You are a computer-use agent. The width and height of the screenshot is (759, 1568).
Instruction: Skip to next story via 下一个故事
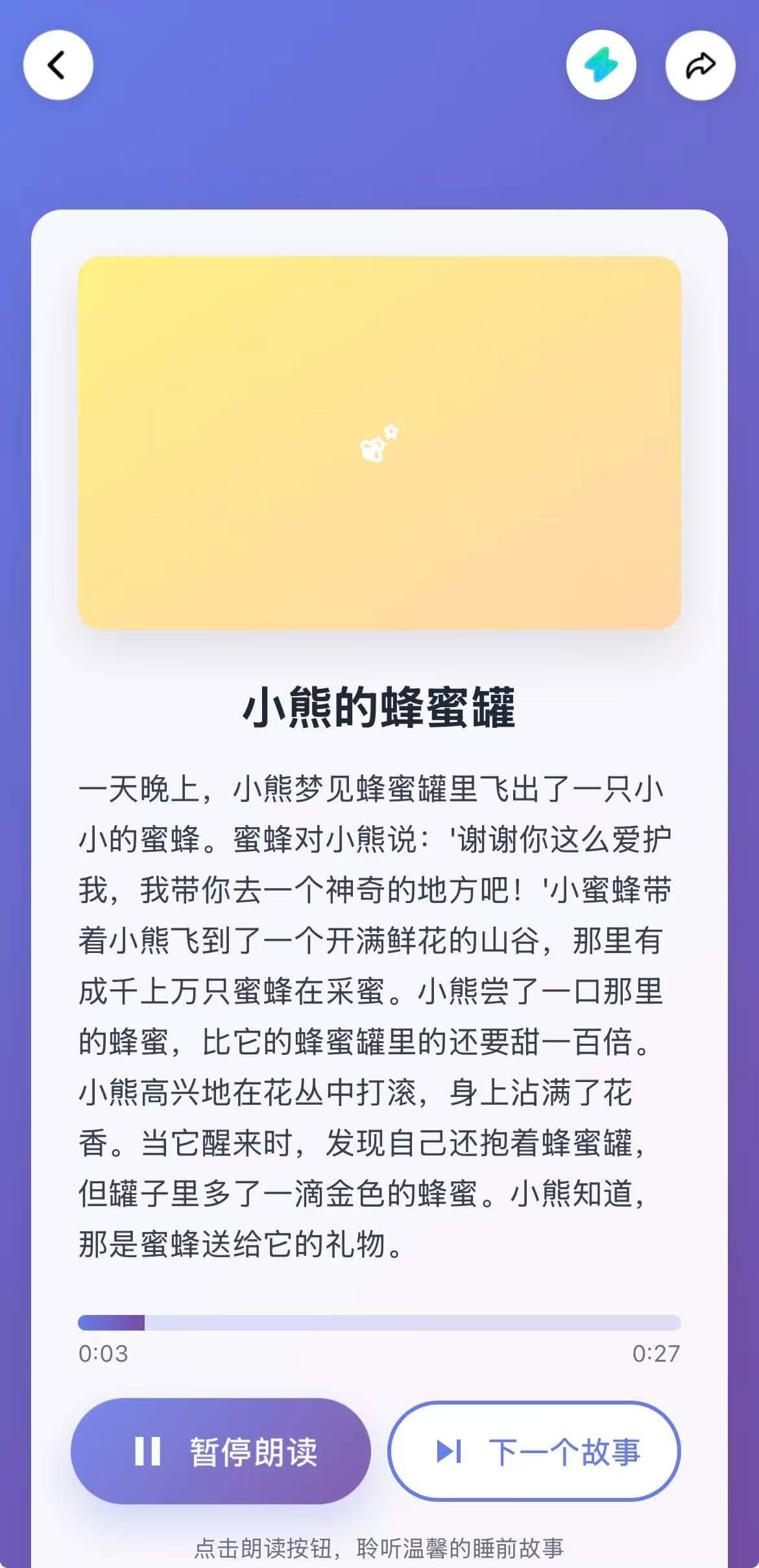534,1451
